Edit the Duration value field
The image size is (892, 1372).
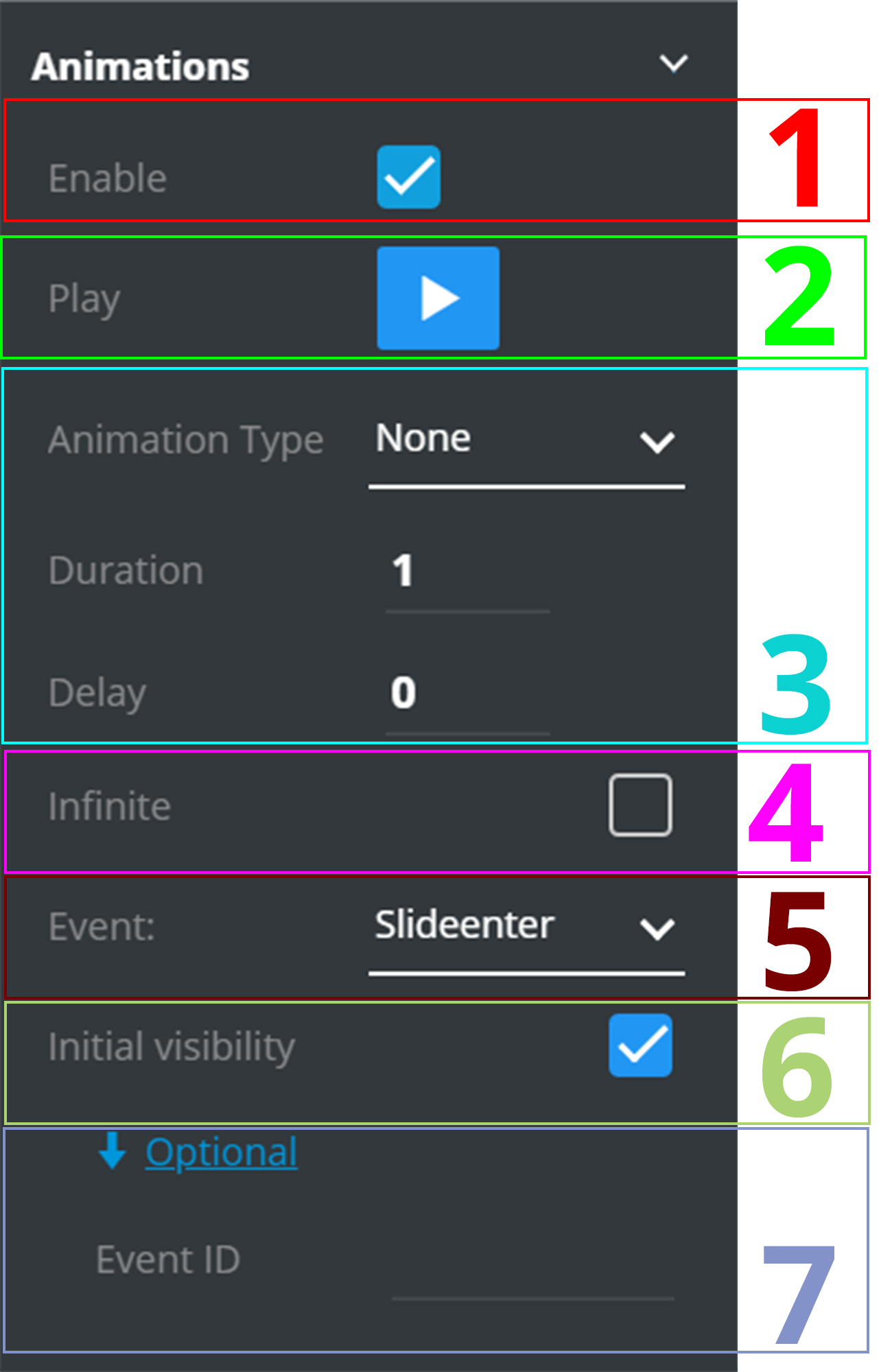(x=467, y=571)
